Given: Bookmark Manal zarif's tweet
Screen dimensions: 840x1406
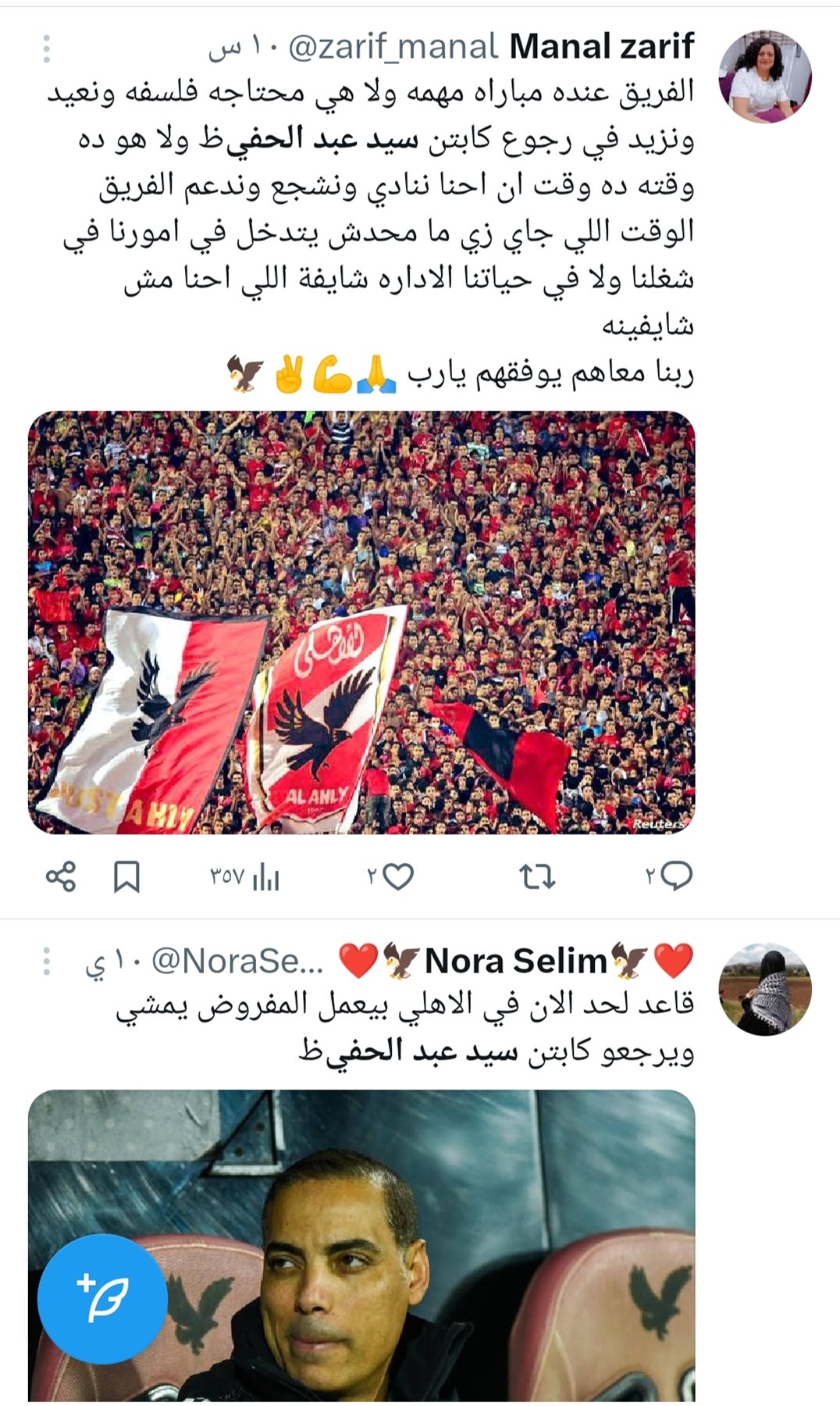Looking at the screenshot, I should 126,876.
